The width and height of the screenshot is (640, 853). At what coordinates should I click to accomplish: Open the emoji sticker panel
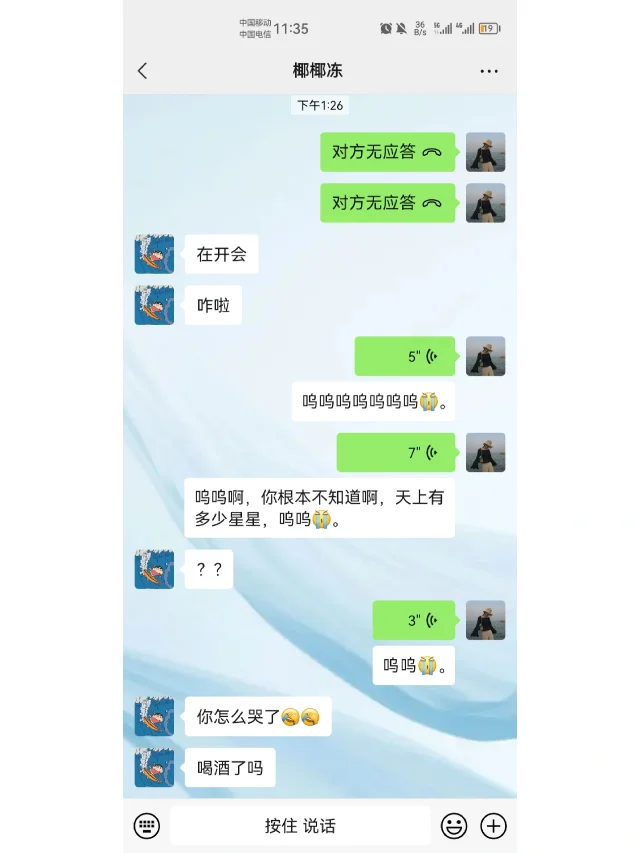pos(454,826)
